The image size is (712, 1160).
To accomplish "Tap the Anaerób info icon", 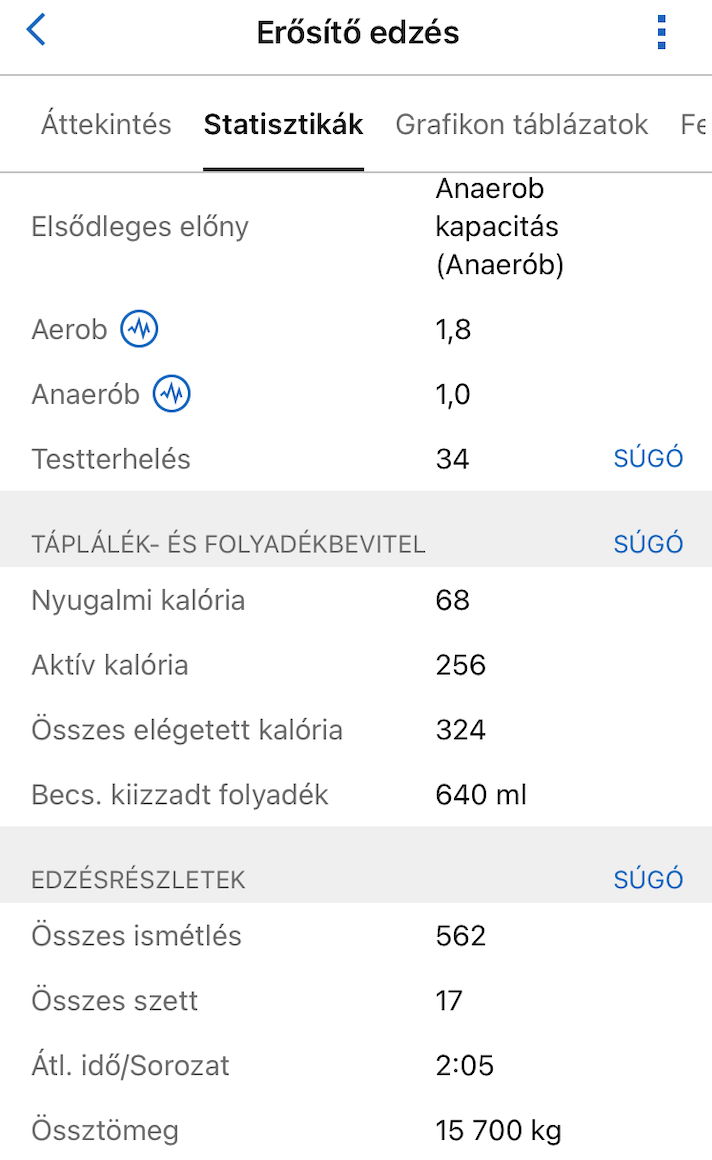I will [x=171, y=394].
